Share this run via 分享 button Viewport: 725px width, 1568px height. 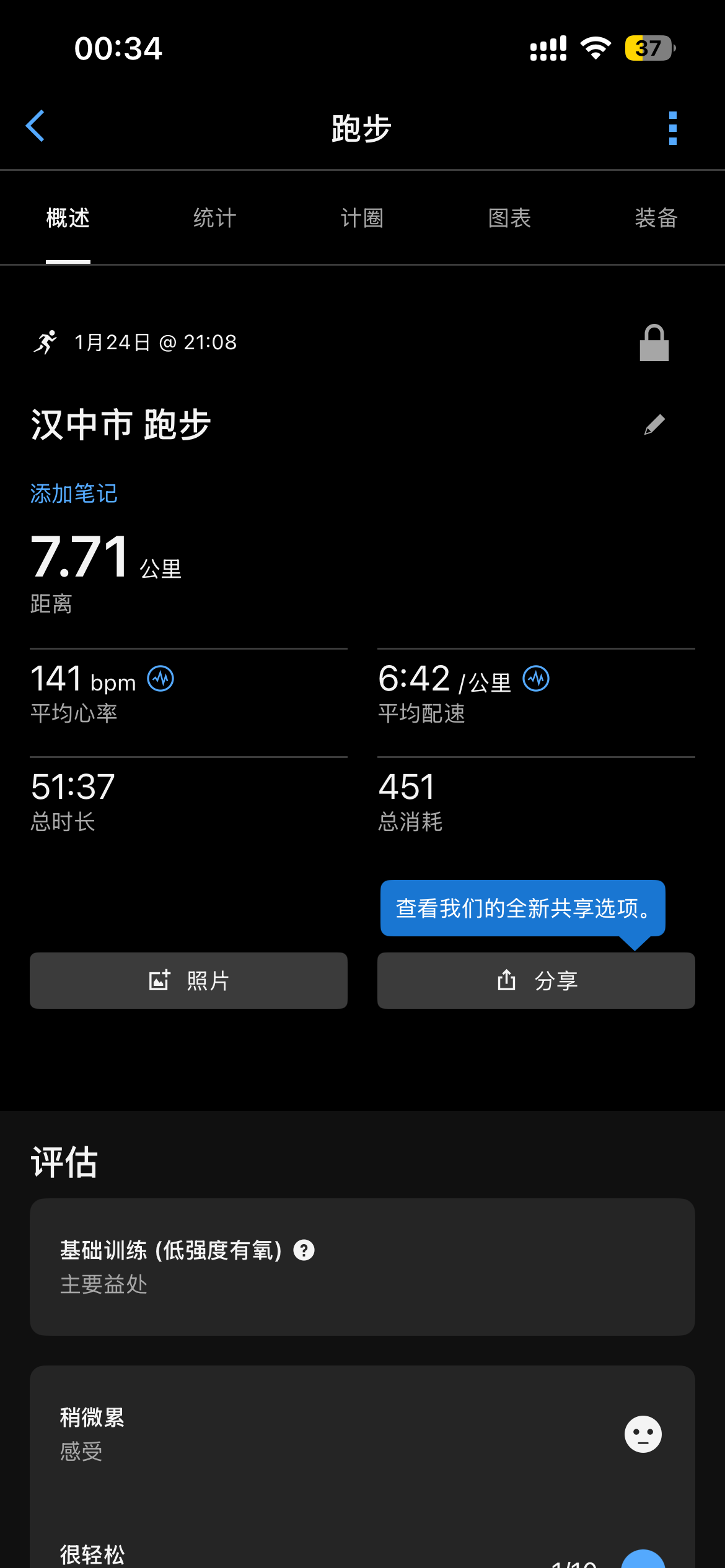tap(536, 980)
